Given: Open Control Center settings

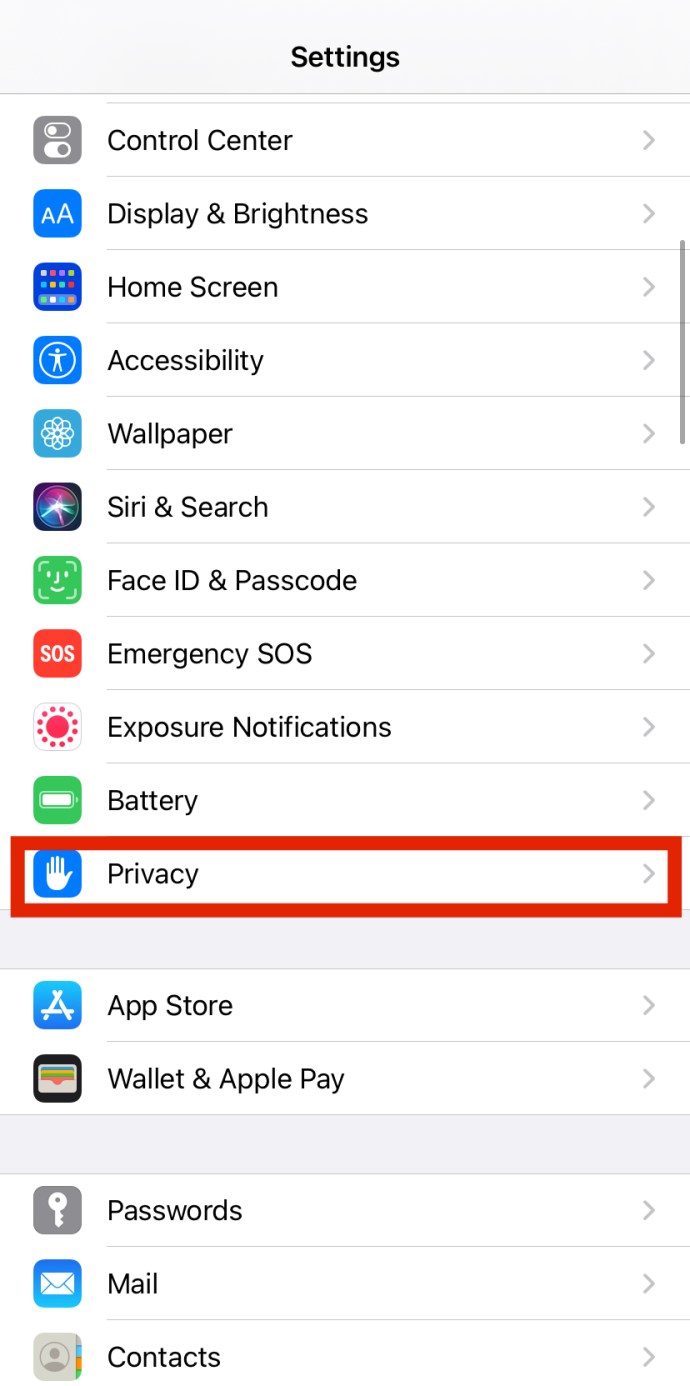Looking at the screenshot, I should 345,140.
